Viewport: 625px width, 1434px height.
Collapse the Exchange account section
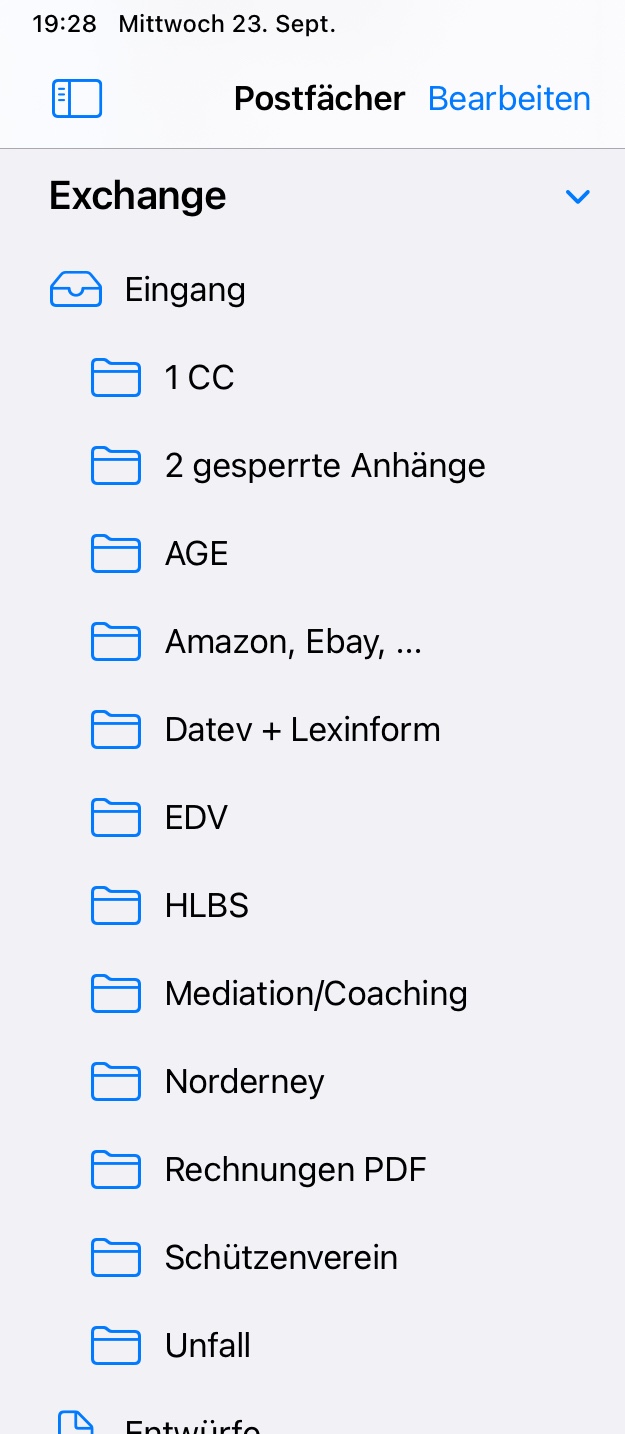pos(577,196)
